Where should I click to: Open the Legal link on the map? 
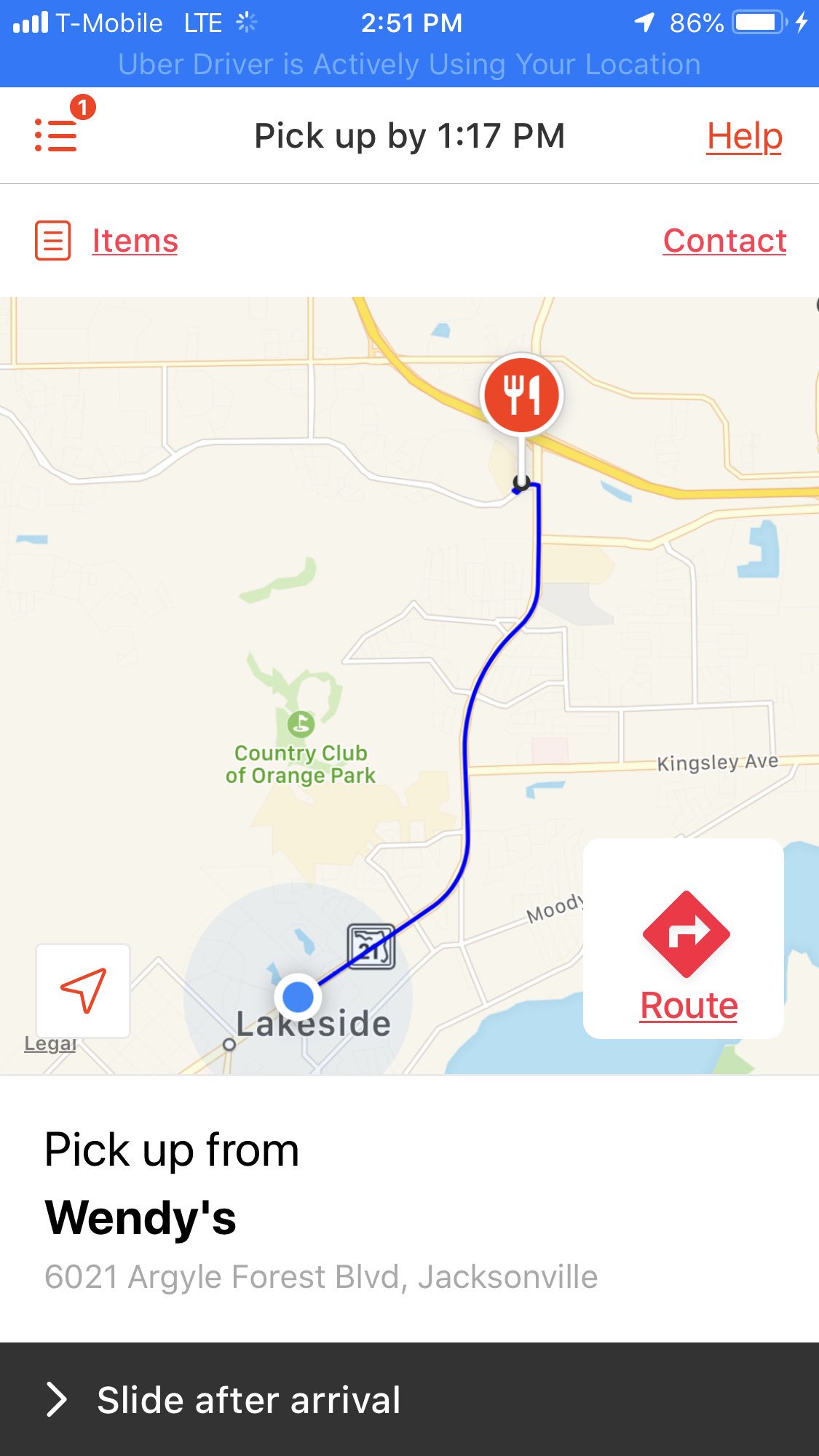[50, 1043]
